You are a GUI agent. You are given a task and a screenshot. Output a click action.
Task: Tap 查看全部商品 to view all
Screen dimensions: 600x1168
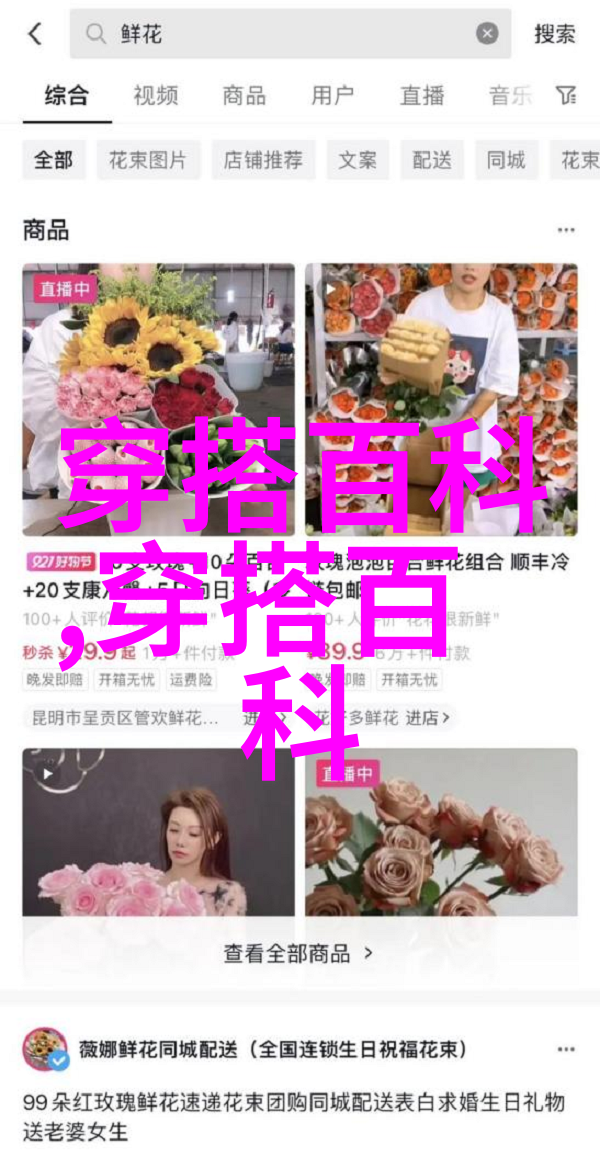pyautogui.click(x=298, y=953)
